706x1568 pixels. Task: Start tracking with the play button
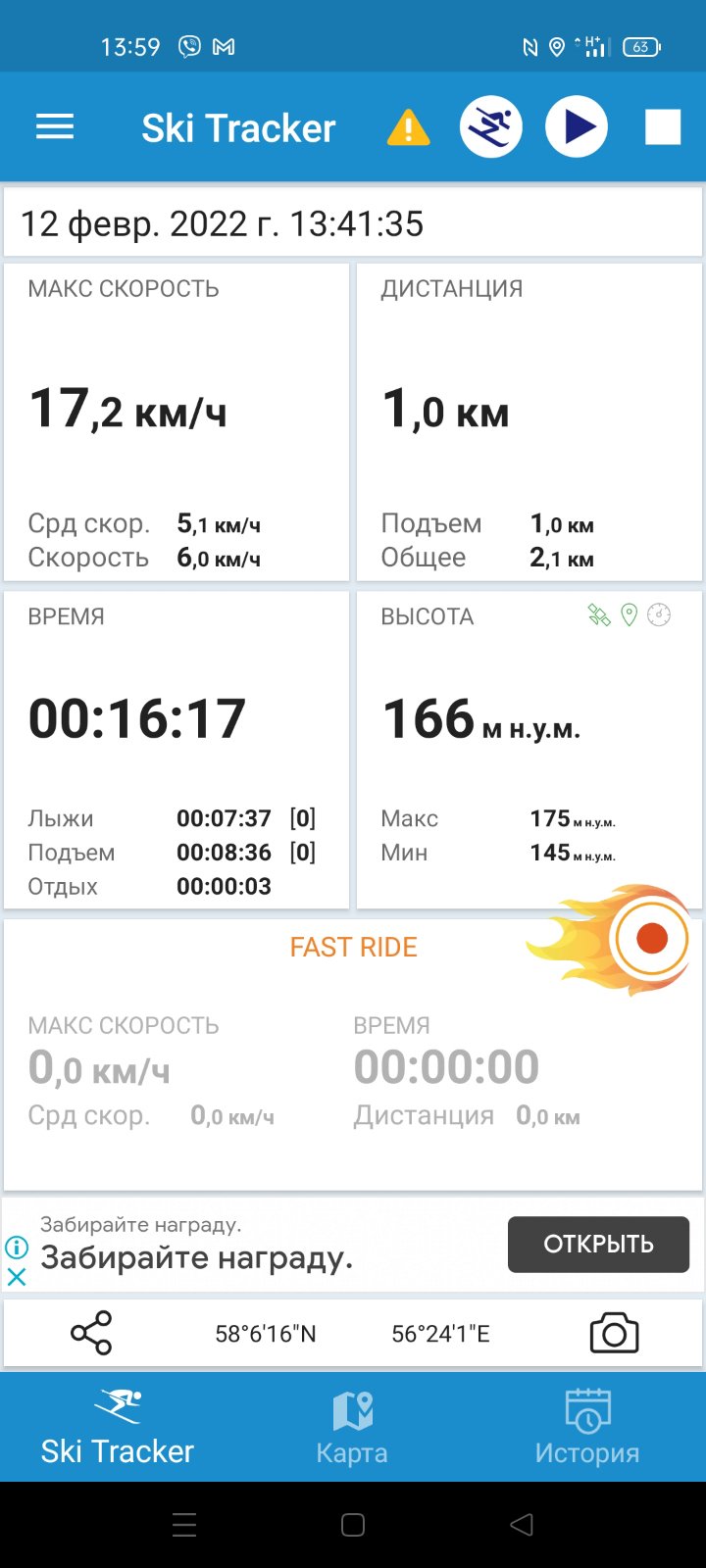click(x=577, y=127)
